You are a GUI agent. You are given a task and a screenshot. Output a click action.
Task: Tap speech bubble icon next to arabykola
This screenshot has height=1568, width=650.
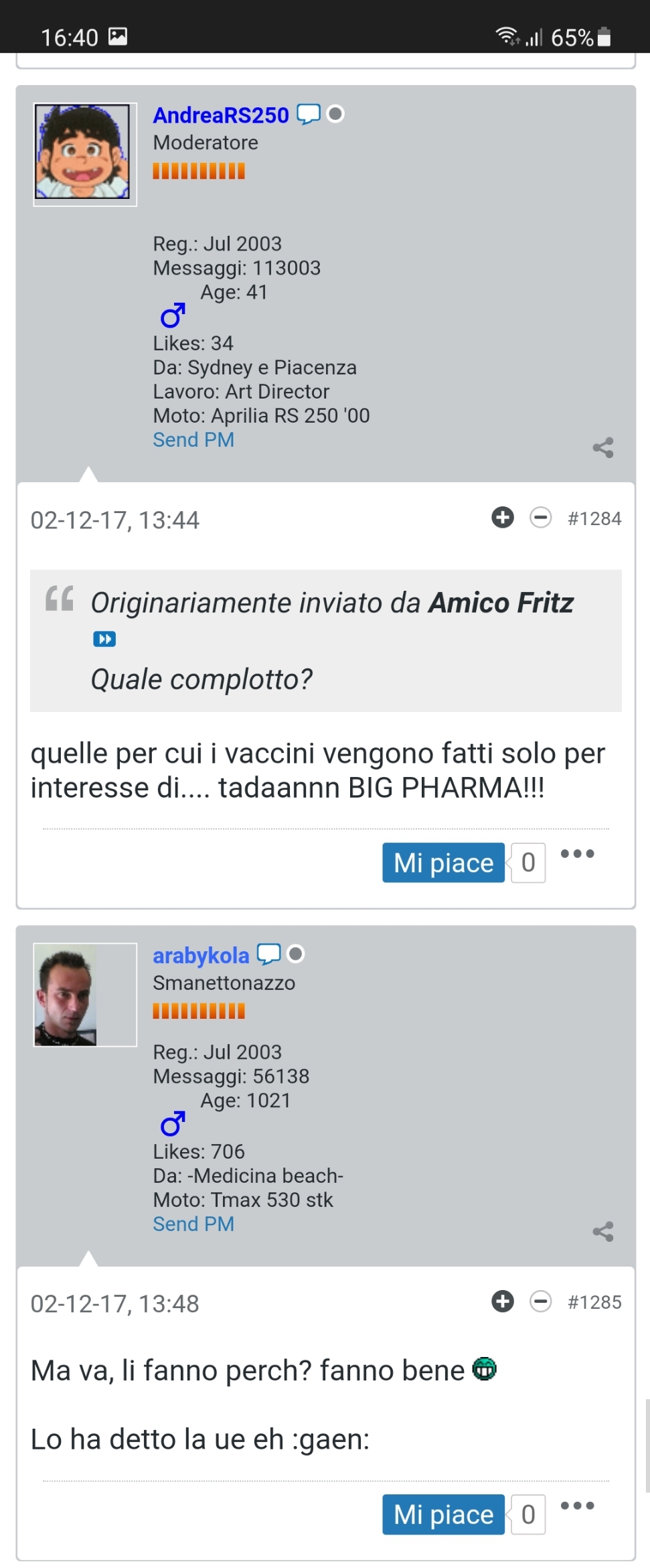(269, 954)
